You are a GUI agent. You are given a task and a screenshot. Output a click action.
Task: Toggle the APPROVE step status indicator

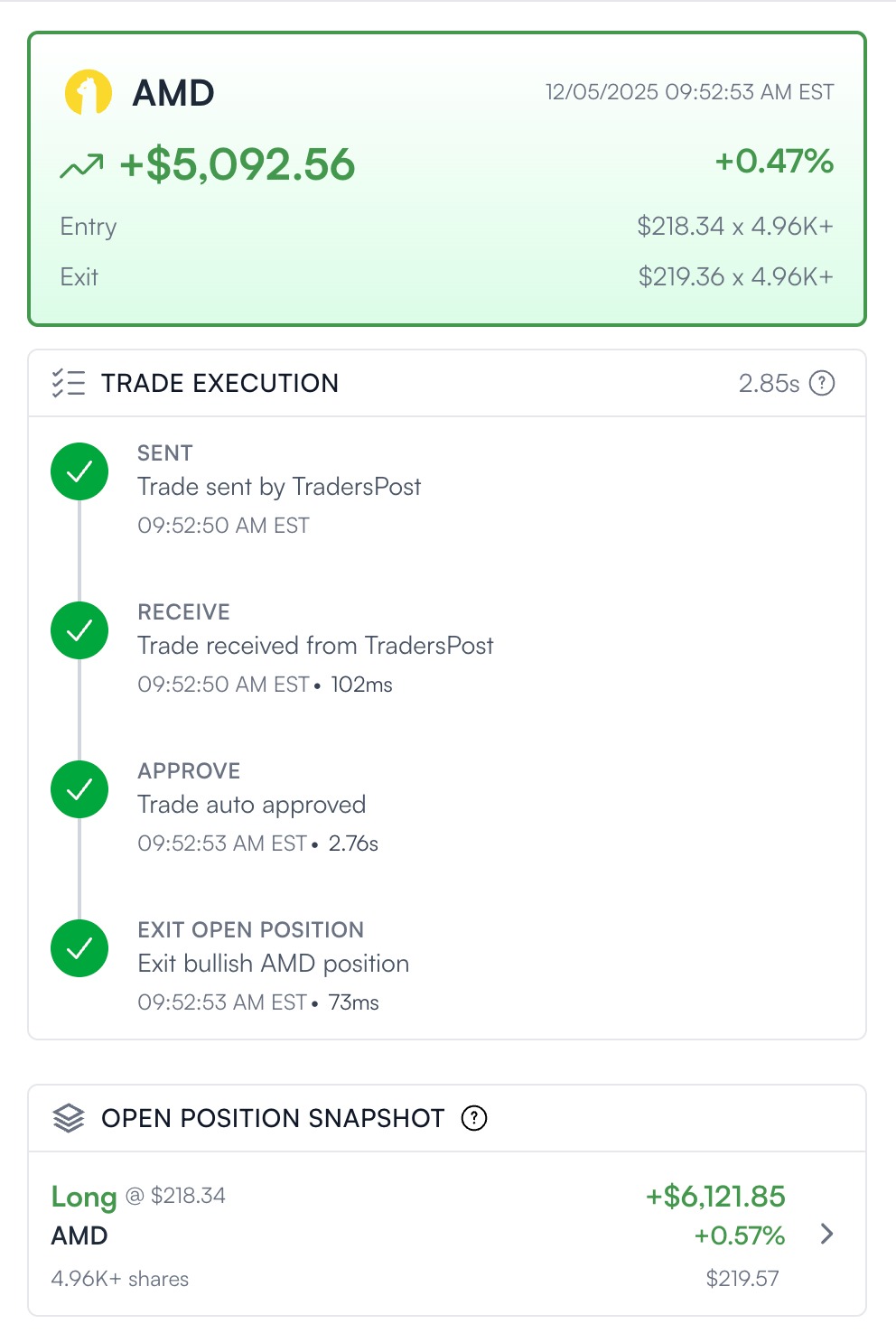(79, 788)
